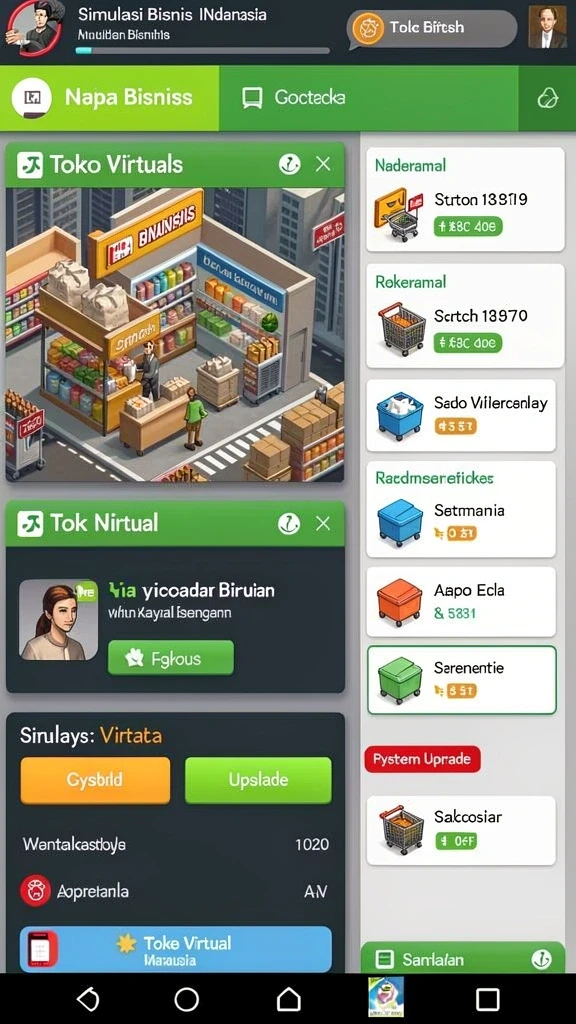Open the Toke Bifitsh chat bubble
Viewport: 576px width, 1024px height.
(432, 28)
